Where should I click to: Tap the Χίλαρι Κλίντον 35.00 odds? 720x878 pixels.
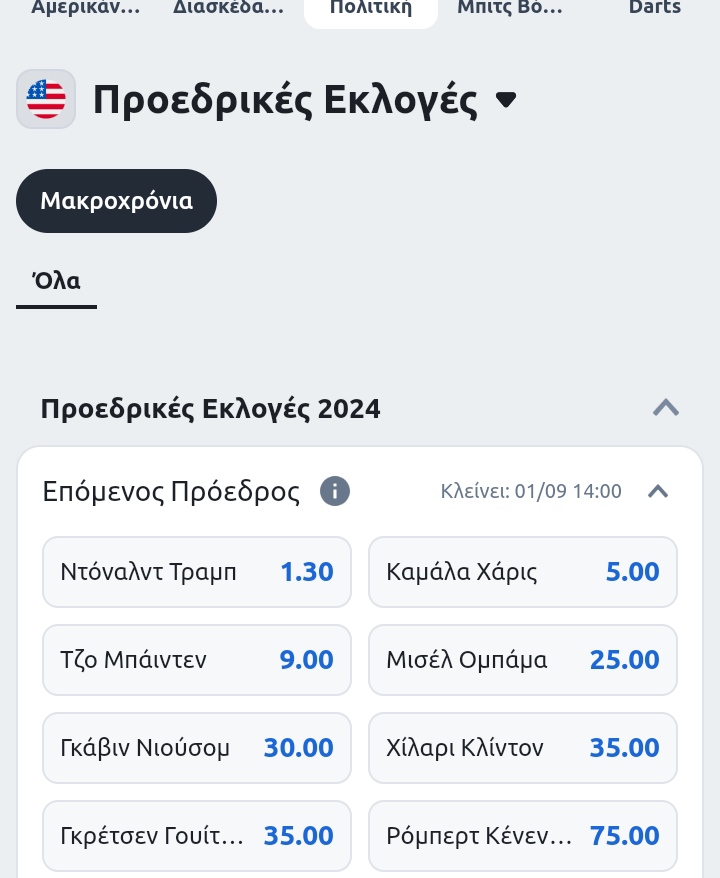click(523, 748)
